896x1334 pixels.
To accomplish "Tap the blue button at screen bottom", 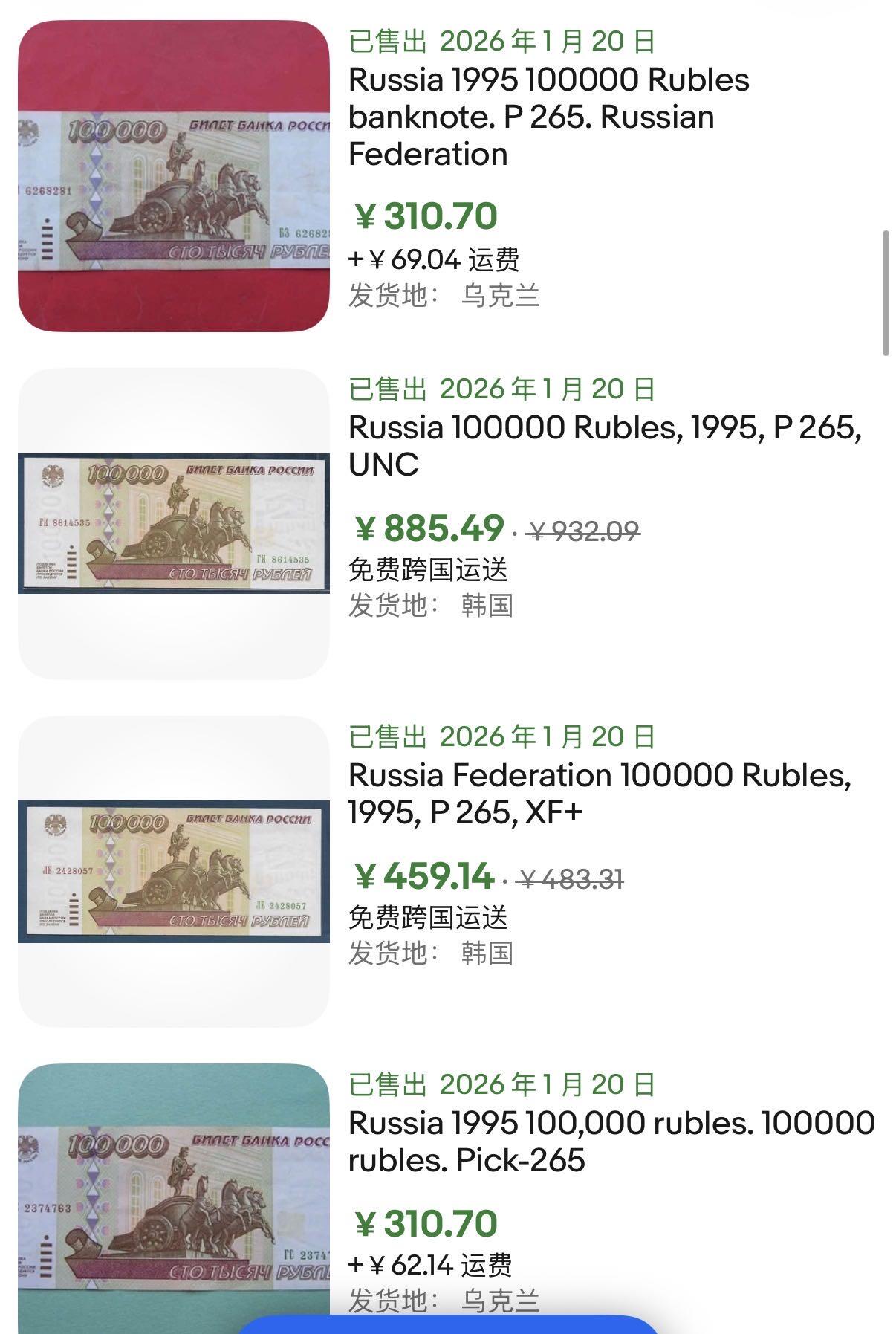I will pyautogui.click(x=448, y=1327).
